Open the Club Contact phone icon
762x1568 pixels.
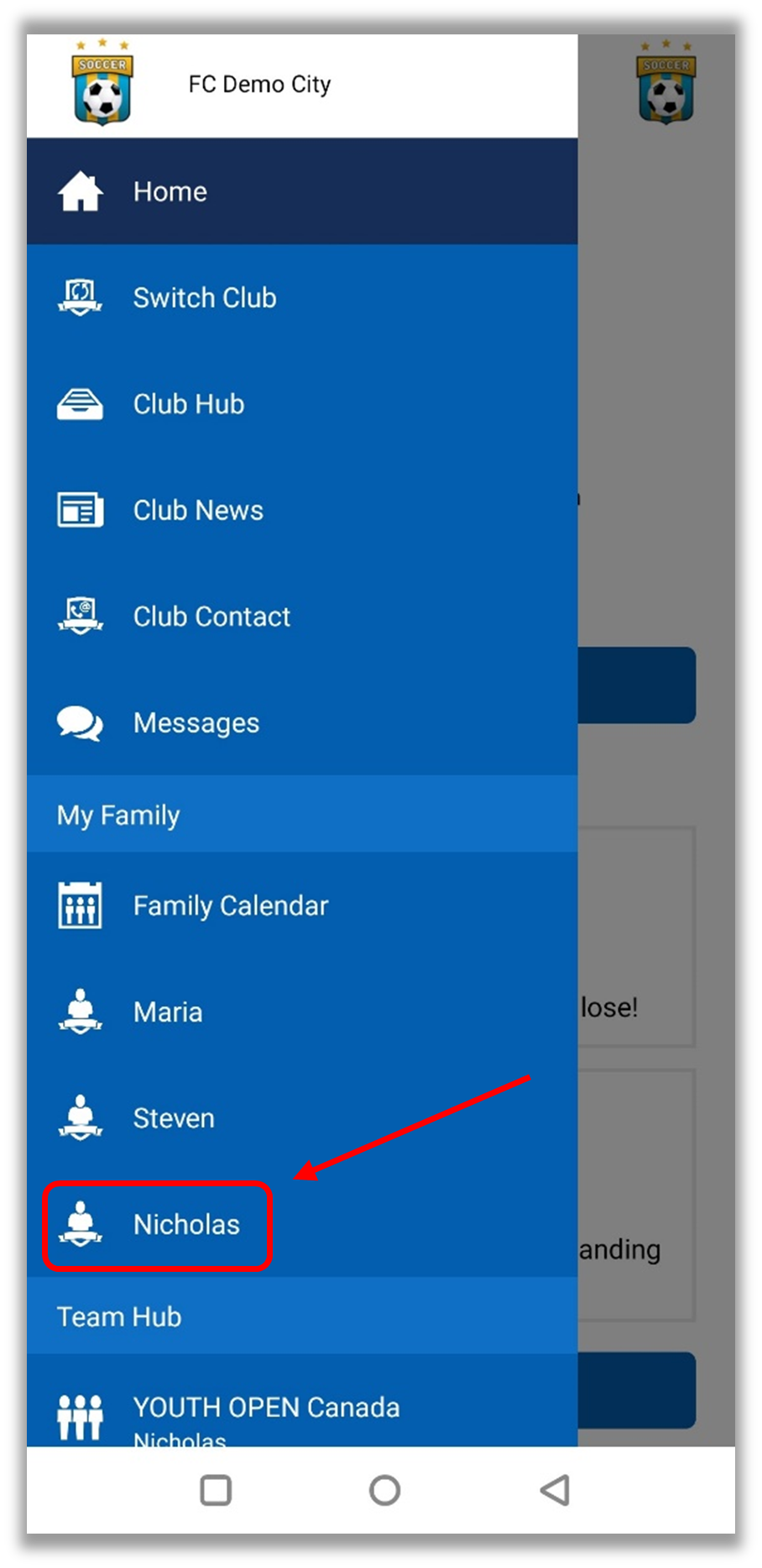point(80,617)
